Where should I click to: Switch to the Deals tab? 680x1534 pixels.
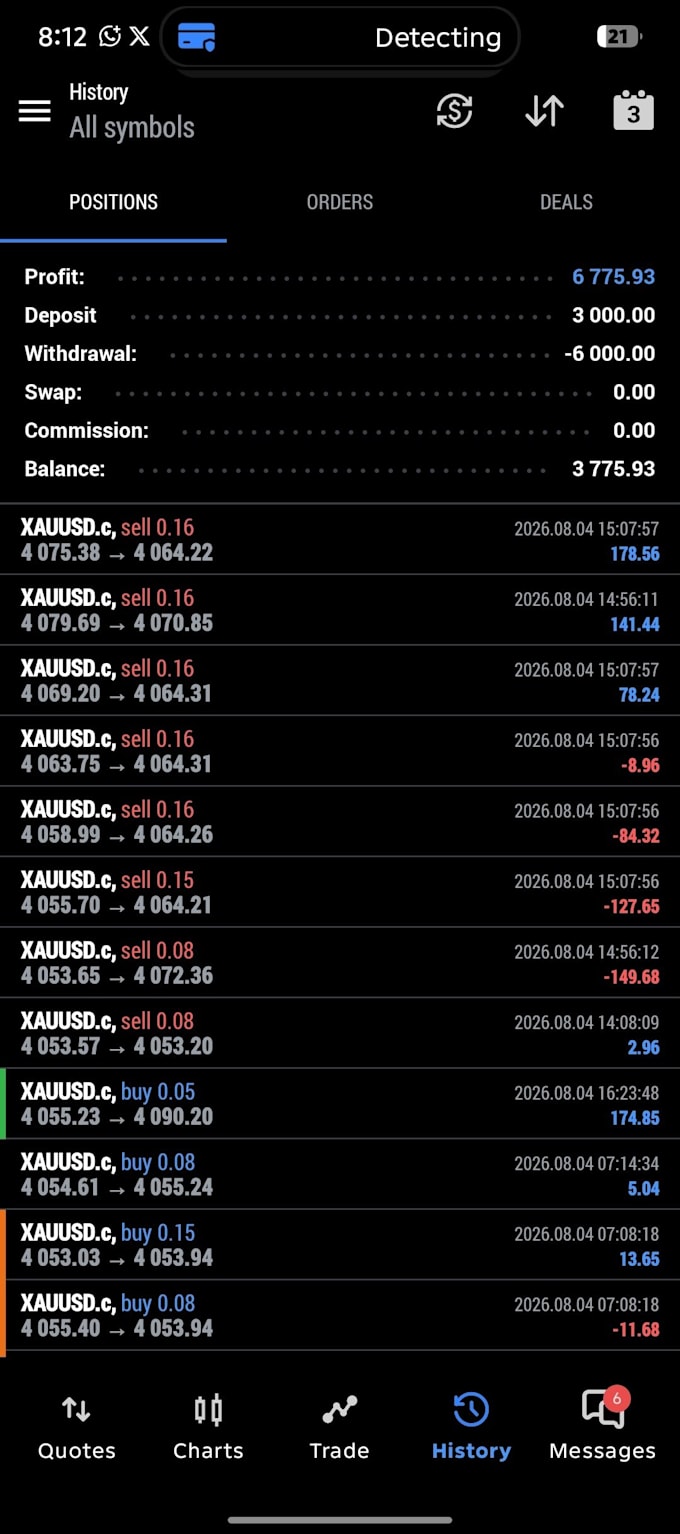[566, 202]
